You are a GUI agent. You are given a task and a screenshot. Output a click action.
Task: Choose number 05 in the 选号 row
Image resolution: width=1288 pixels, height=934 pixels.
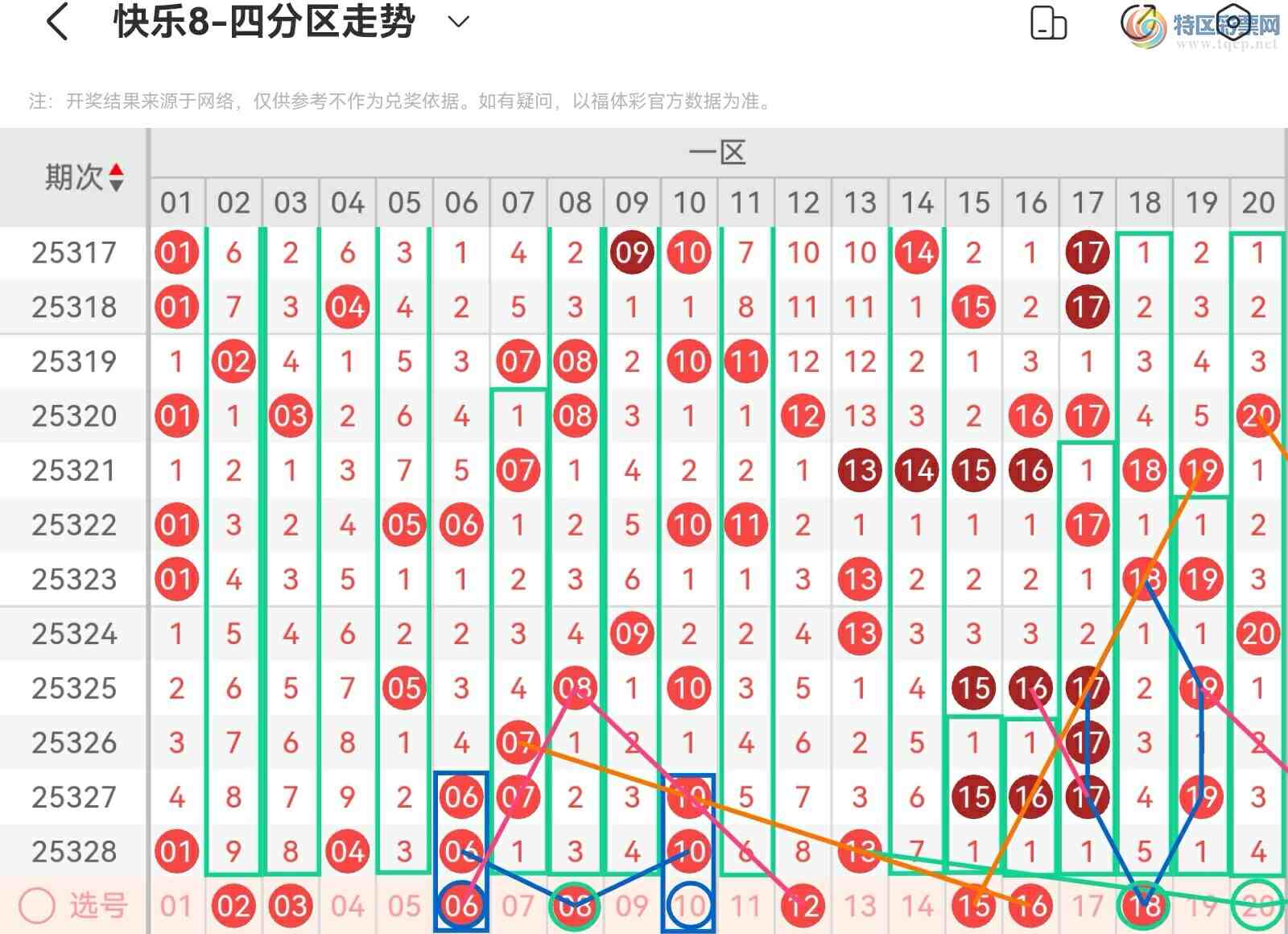[404, 906]
